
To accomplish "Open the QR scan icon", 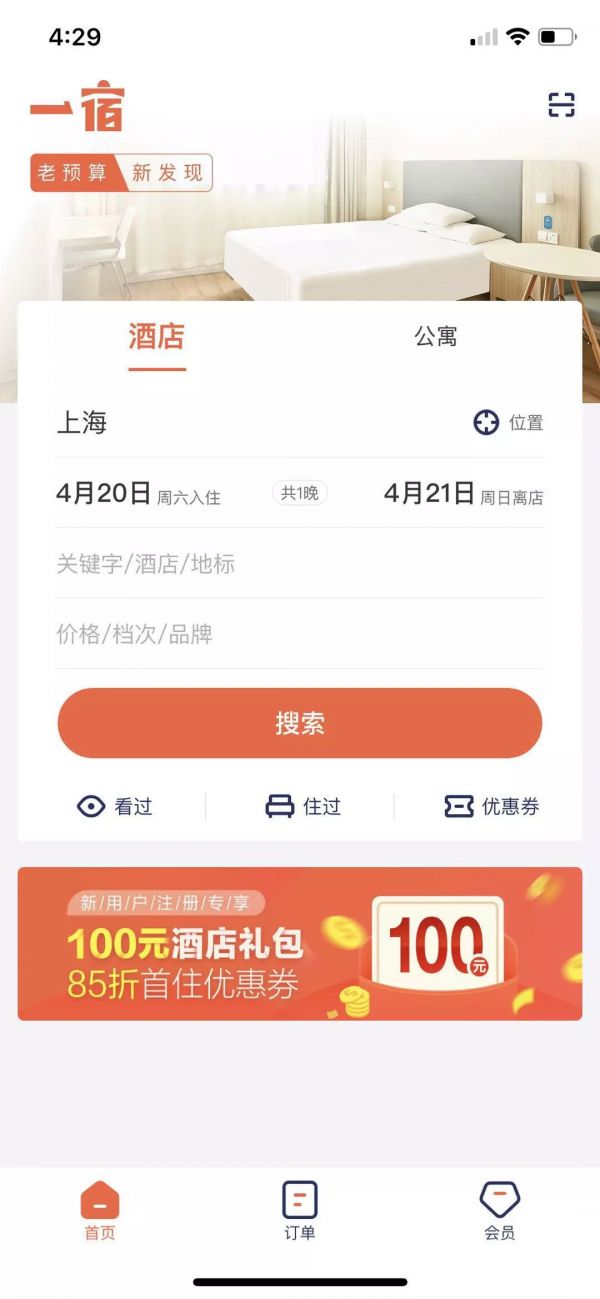I will (561, 105).
